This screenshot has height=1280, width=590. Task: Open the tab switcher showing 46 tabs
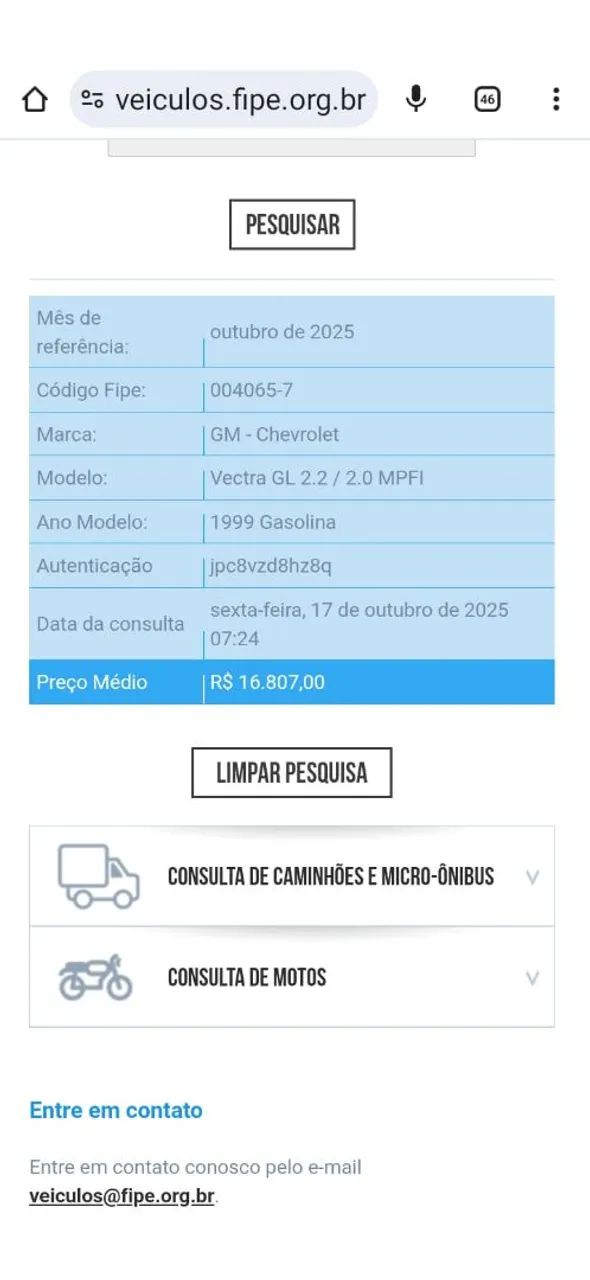pyautogui.click(x=487, y=99)
